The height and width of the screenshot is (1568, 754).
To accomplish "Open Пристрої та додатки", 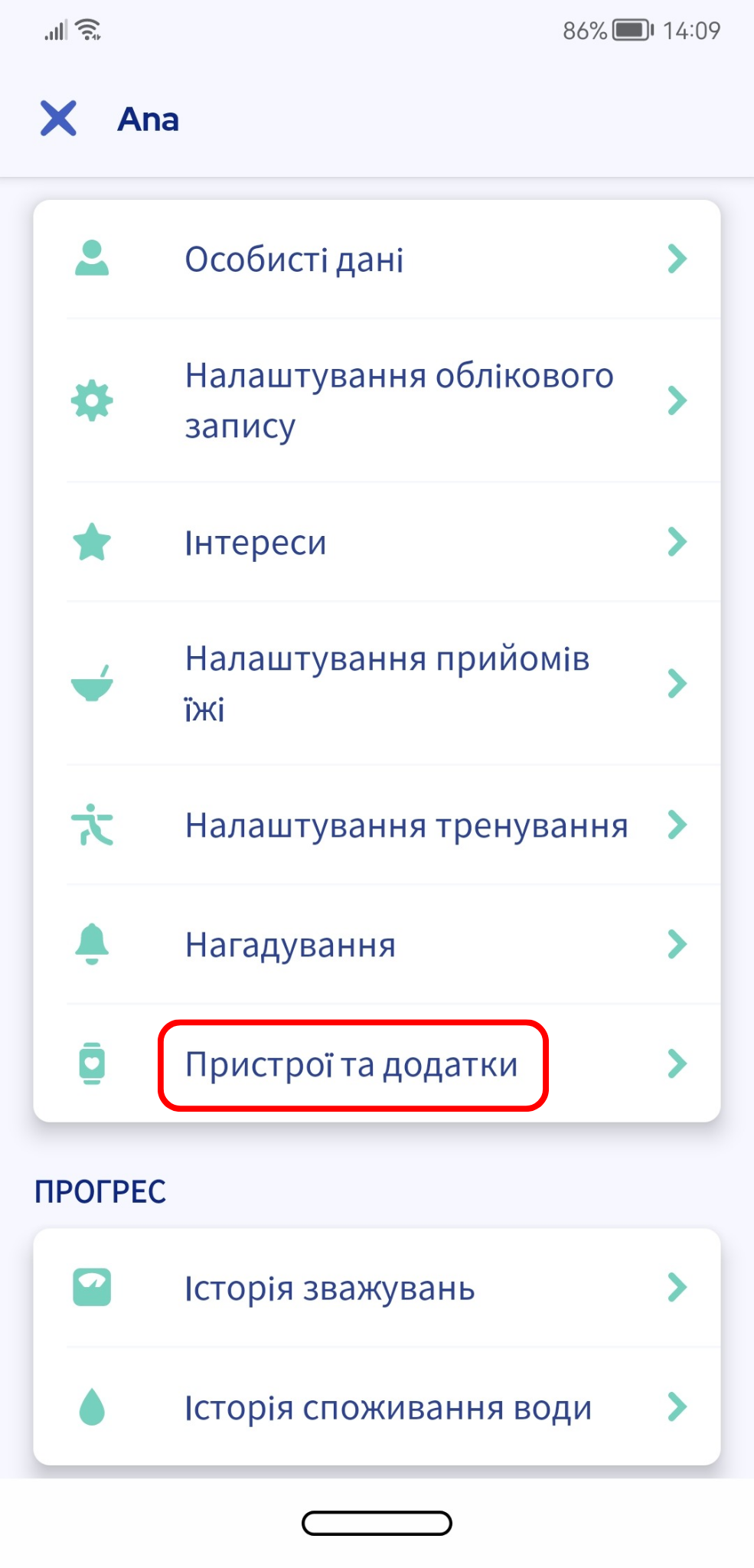I will (x=377, y=1063).
